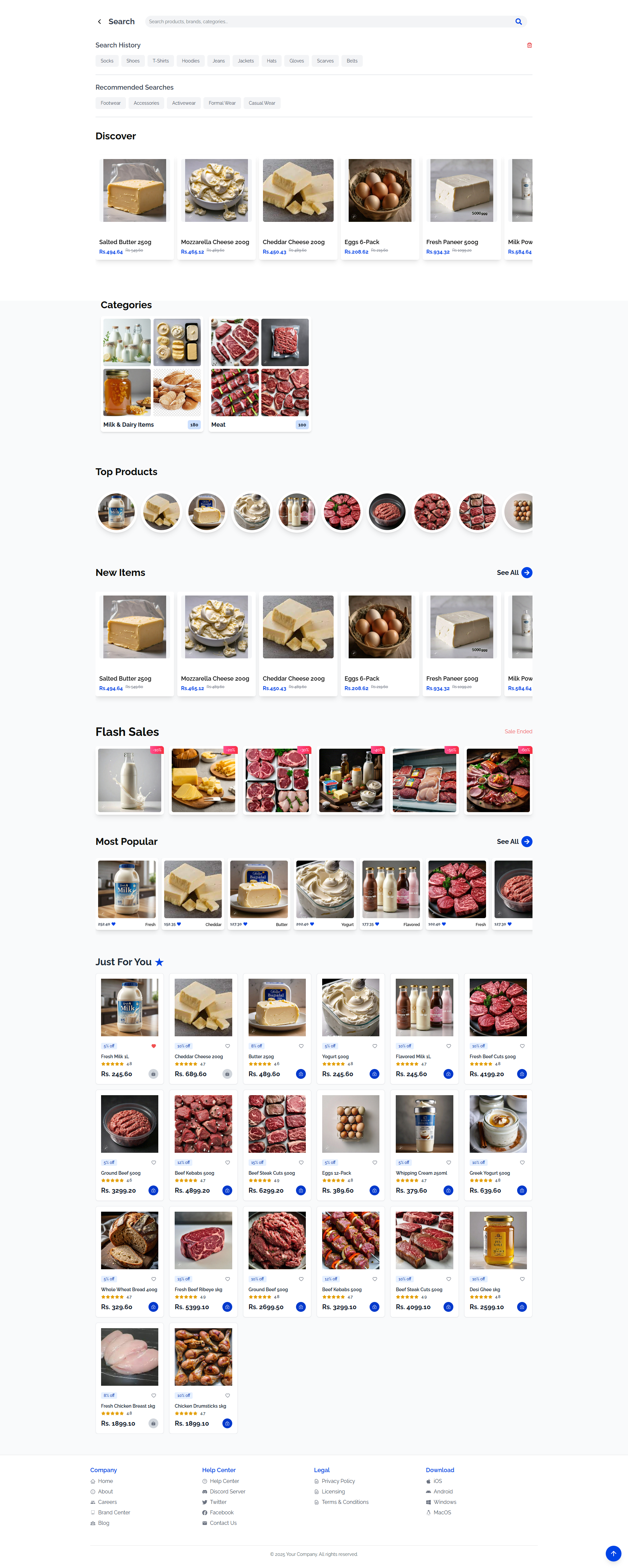Select the Android download link
Image resolution: width=628 pixels, height=1568 pixels.
pos(443,1491)
